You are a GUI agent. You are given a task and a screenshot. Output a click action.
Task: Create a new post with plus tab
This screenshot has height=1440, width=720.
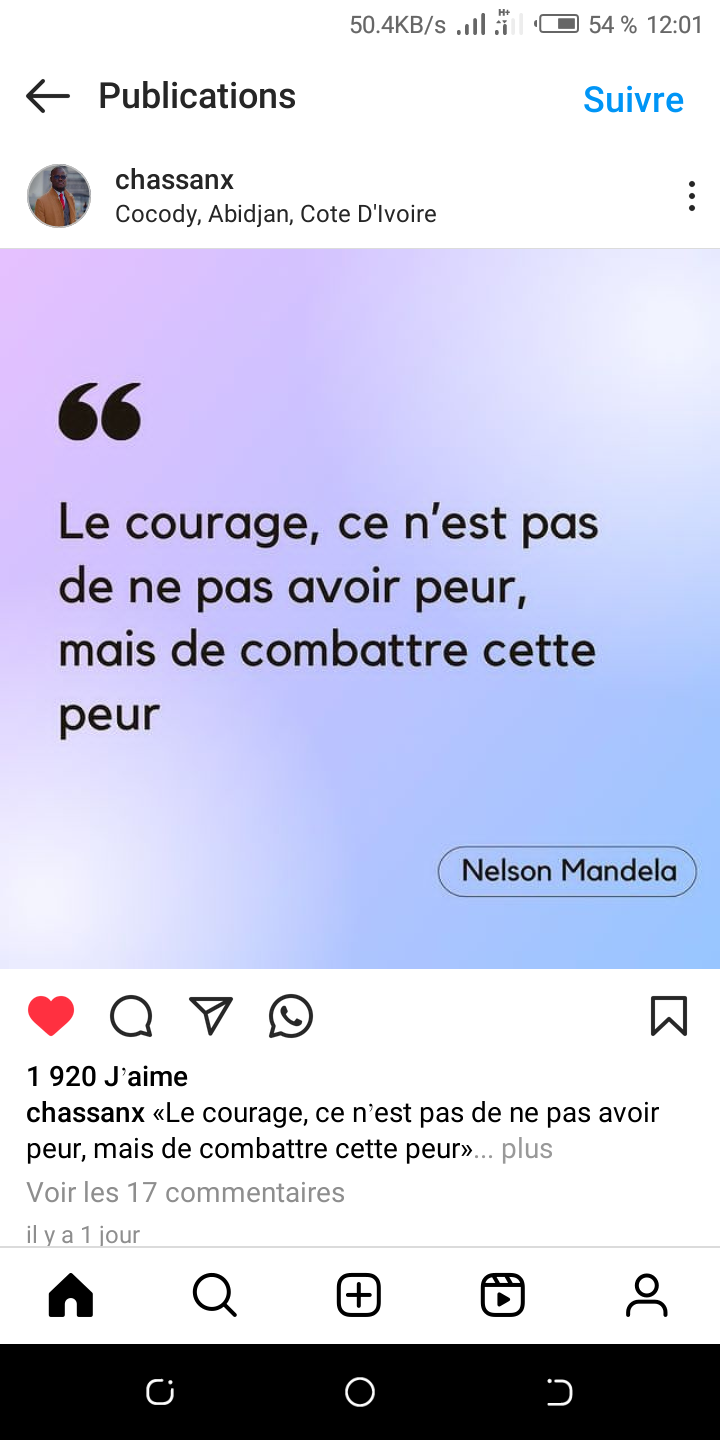pyautogui.click(x=359, y=1296)
